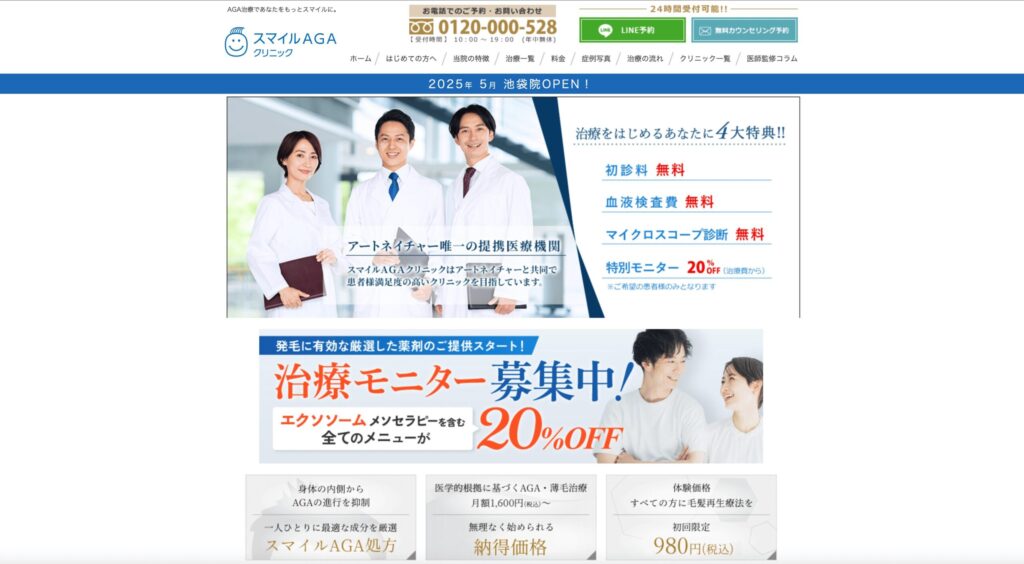The width and height of the screenshot is (1024, 564).
Task: Go to ホーム in navigation
Action: 360,59
